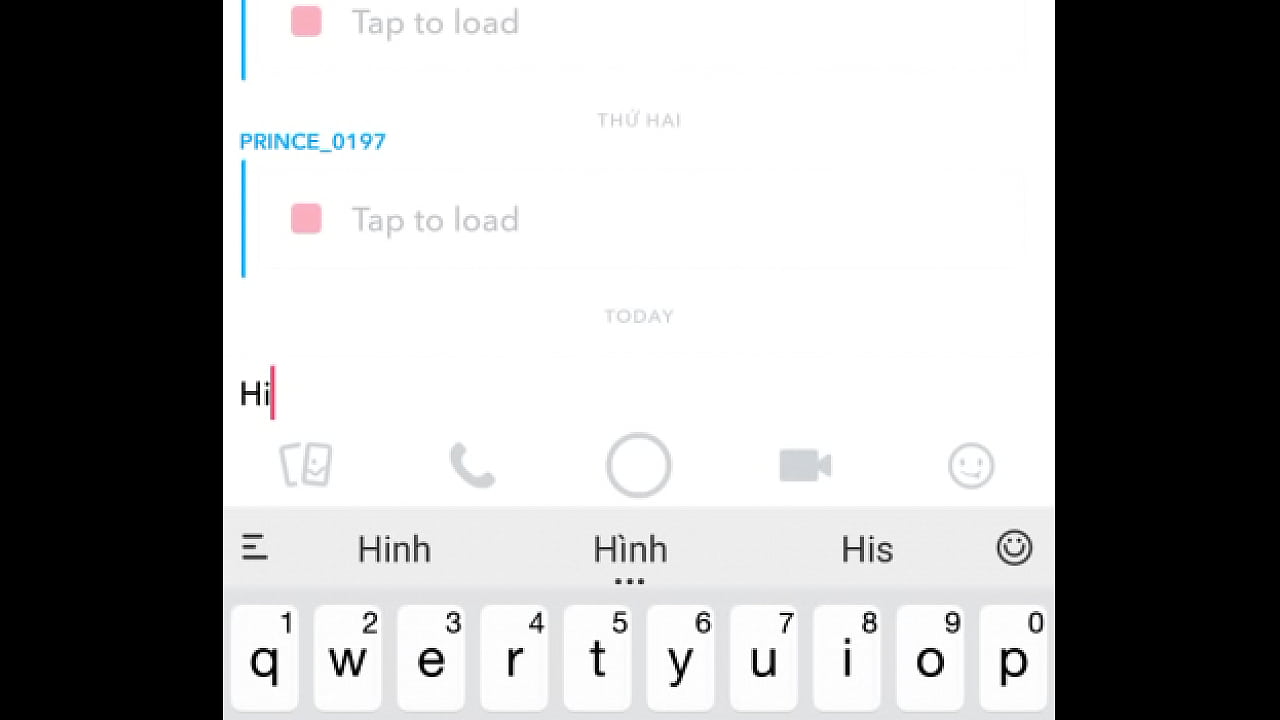
Task: Open the photo gallery cards icon
Action: pos(306,465)
